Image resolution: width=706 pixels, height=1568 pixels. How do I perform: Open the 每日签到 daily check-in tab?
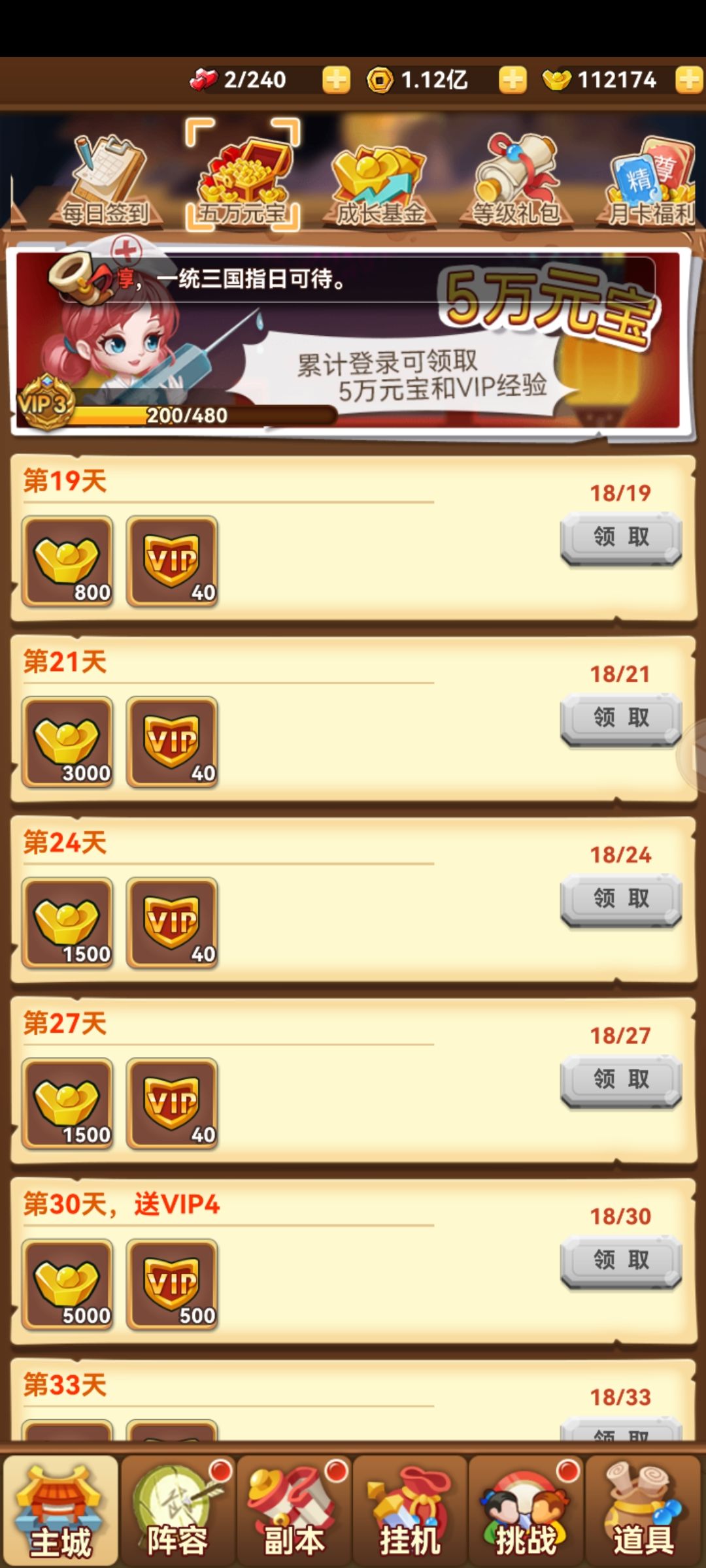pos(105,180)
